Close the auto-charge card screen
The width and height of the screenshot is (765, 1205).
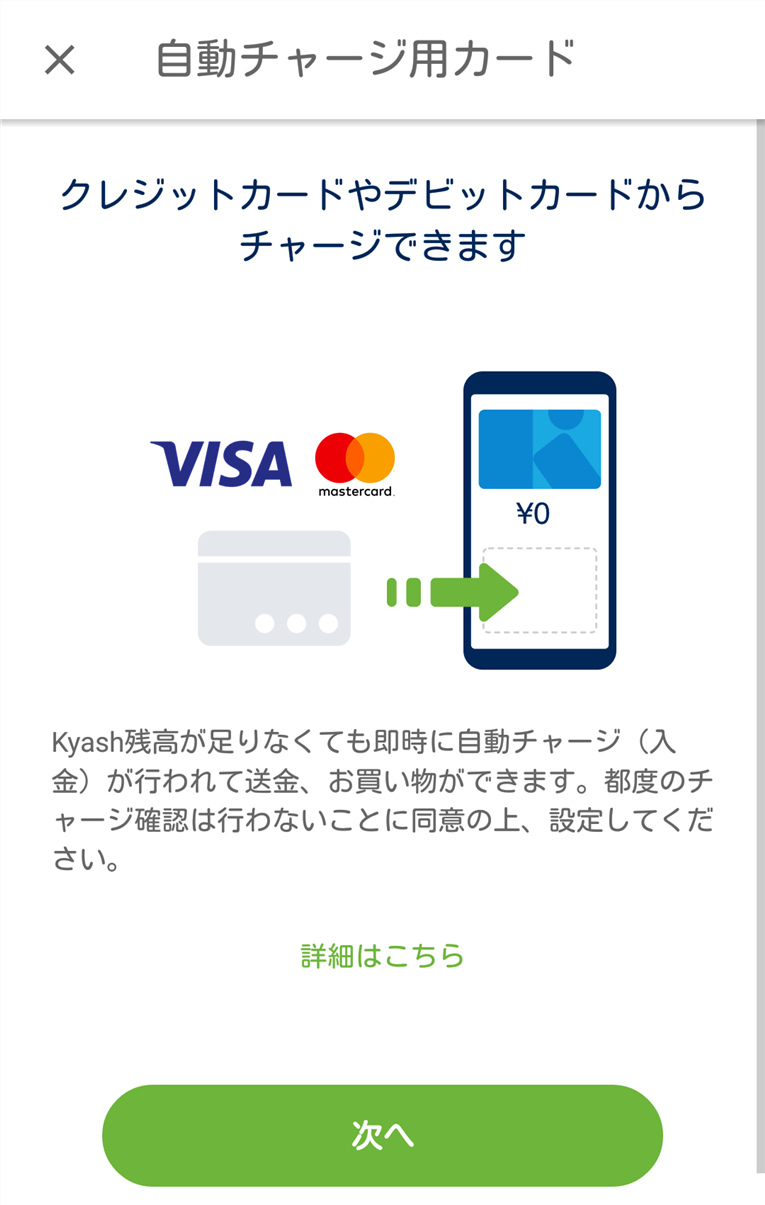click(x=59, y=60)
